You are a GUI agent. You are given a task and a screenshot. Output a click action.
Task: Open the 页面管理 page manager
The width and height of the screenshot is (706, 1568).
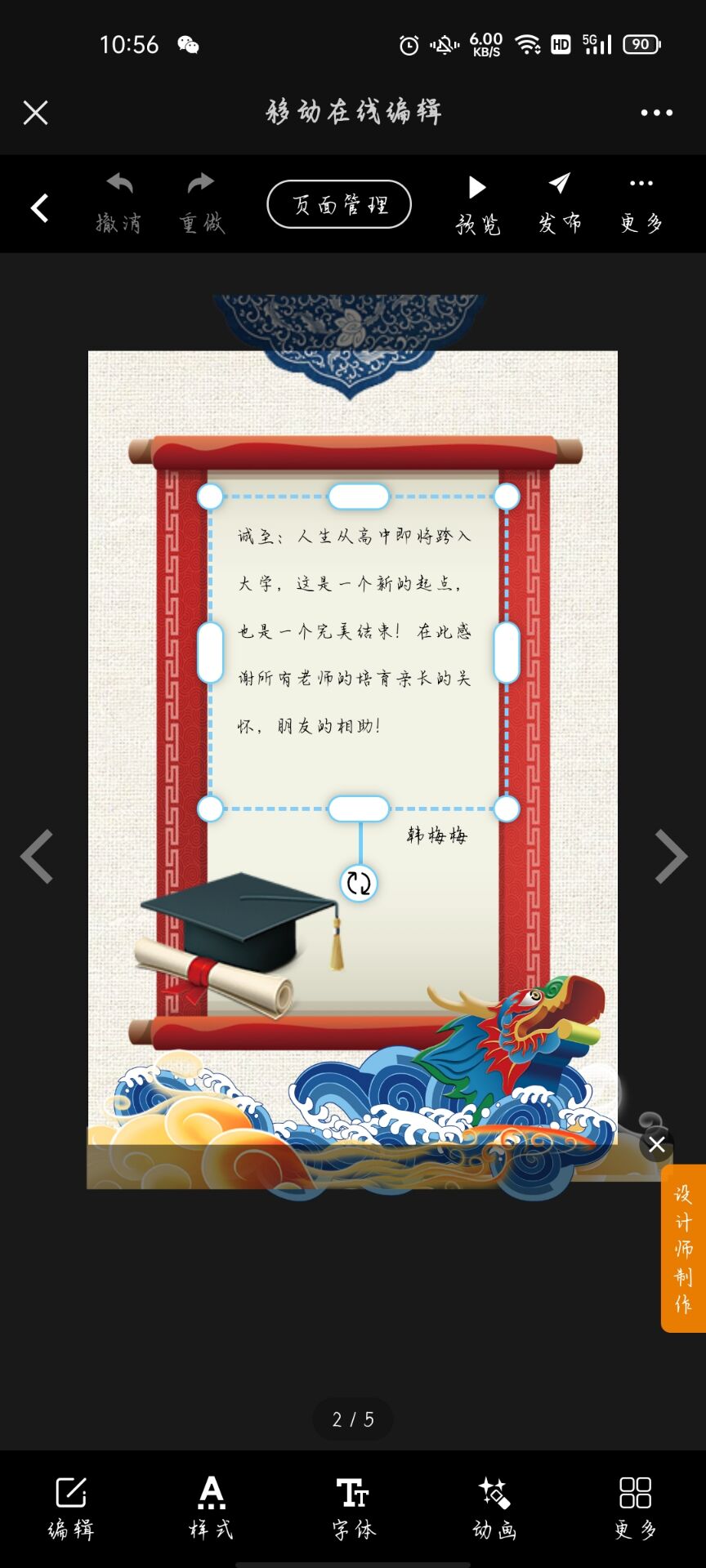(338, 203)
